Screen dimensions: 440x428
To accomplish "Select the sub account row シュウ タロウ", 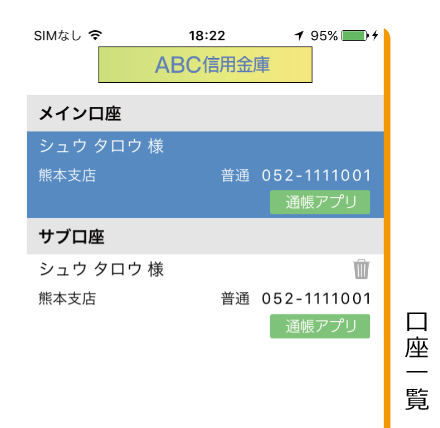I will pos(205,298).
